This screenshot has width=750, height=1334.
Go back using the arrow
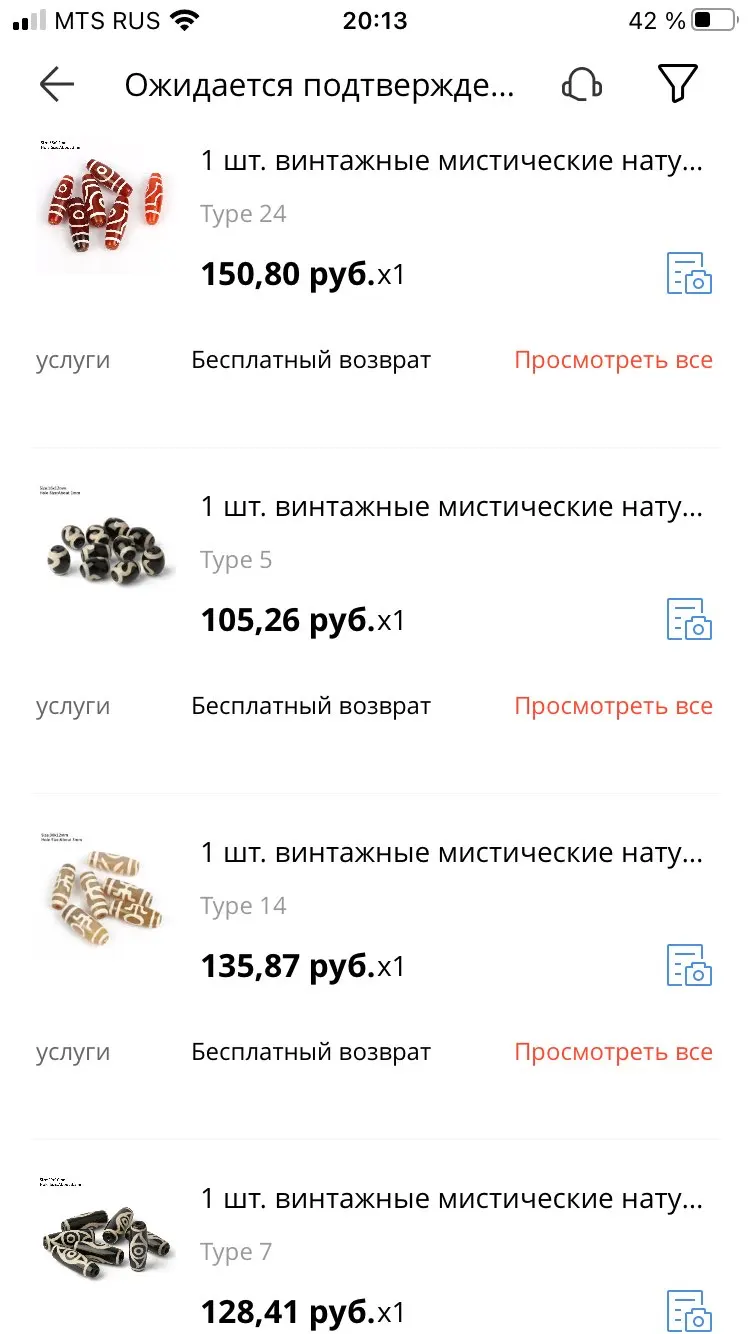57,85
